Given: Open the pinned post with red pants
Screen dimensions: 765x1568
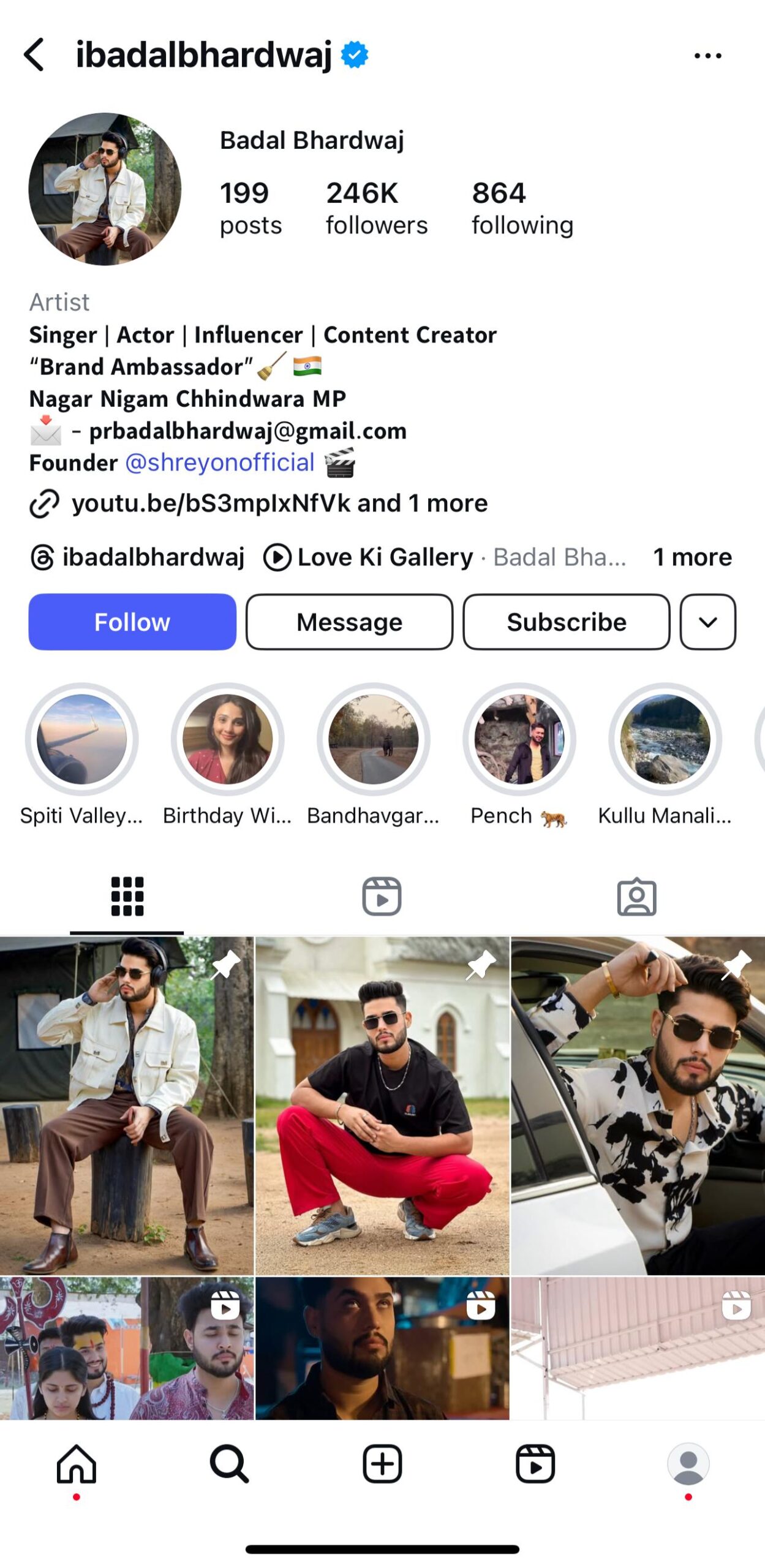Looking at the screenshot, I should 382,1104.
